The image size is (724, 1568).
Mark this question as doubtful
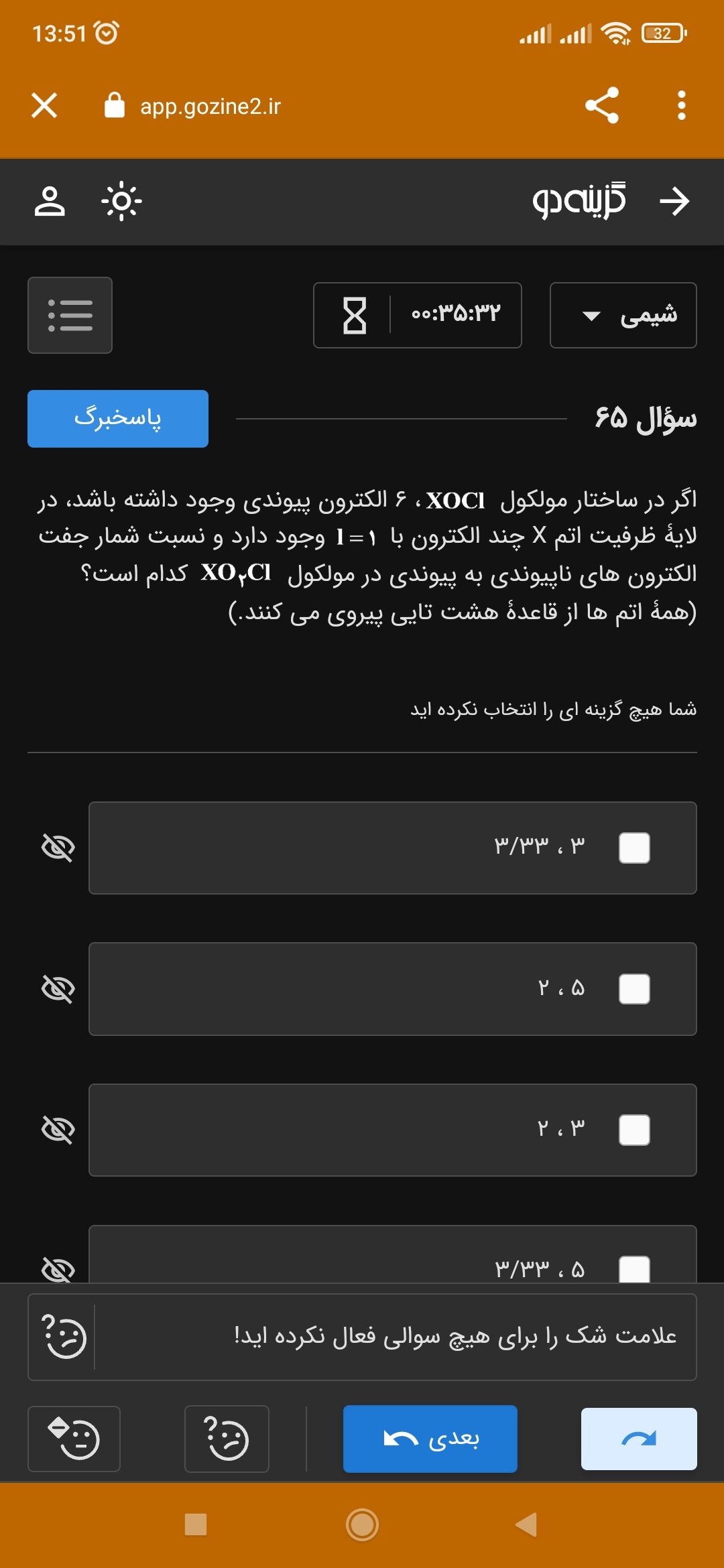pyautogui.click(x=227, y=1439)
